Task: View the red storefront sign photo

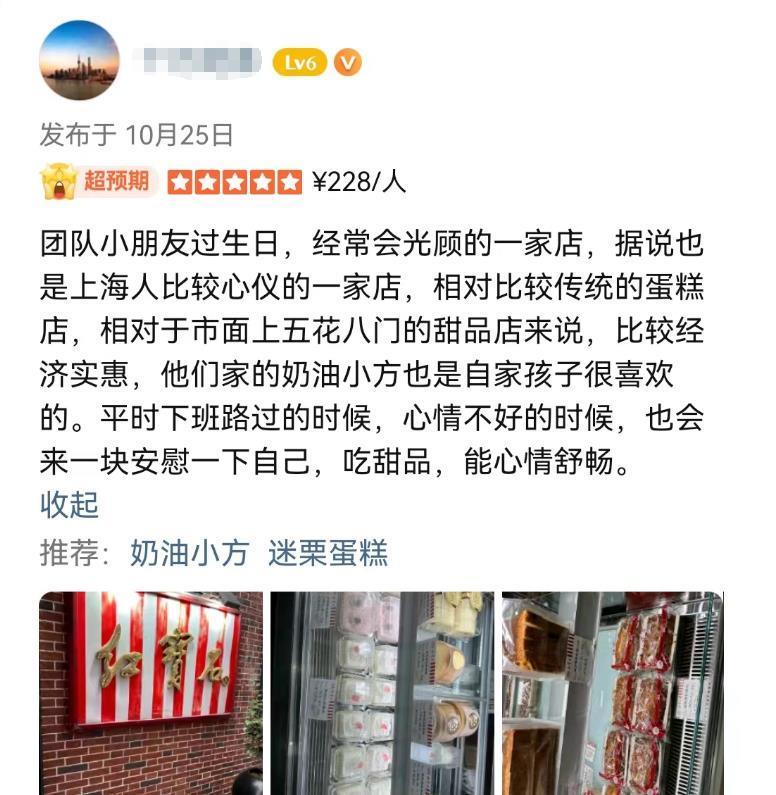Action: [151, 692]
